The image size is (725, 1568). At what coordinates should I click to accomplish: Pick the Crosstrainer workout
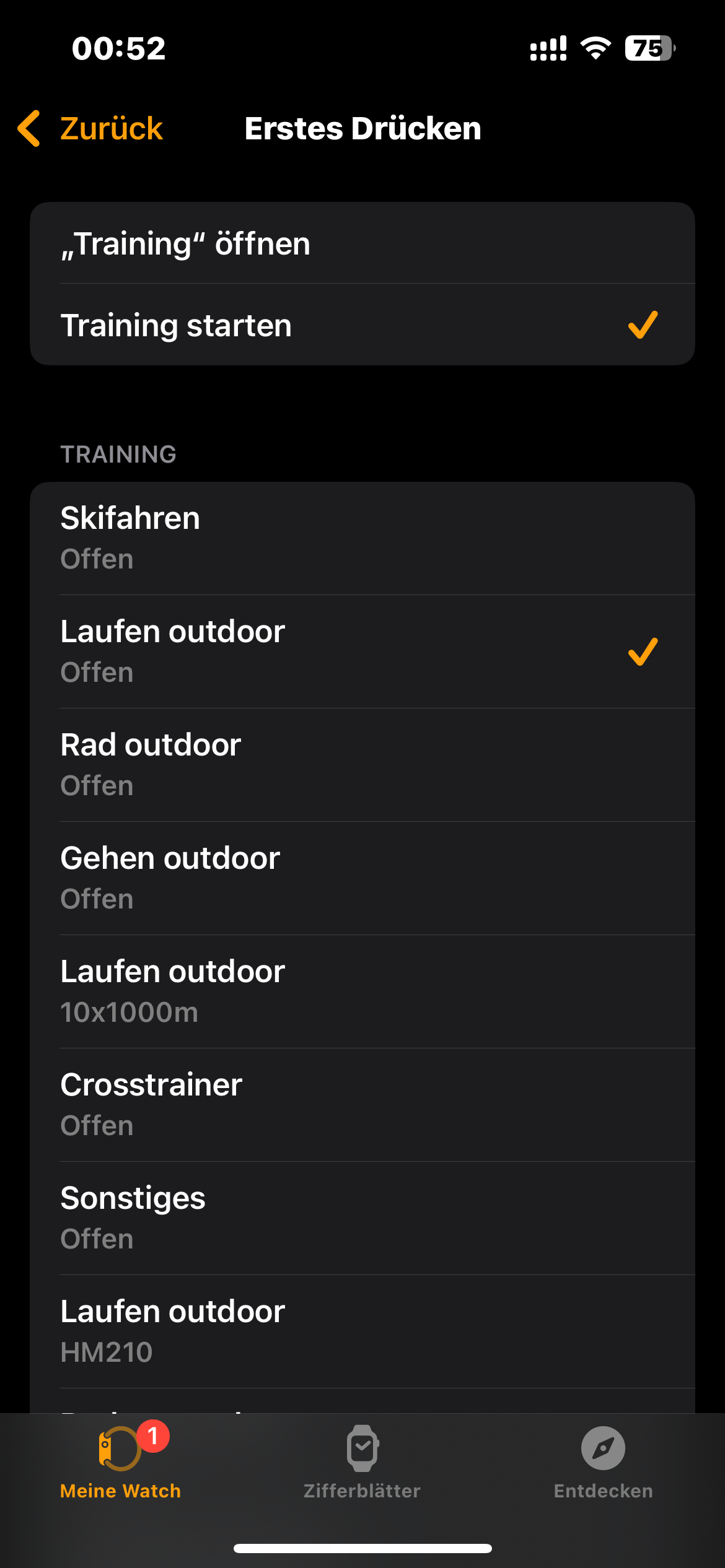click(x=362, y=1105)
